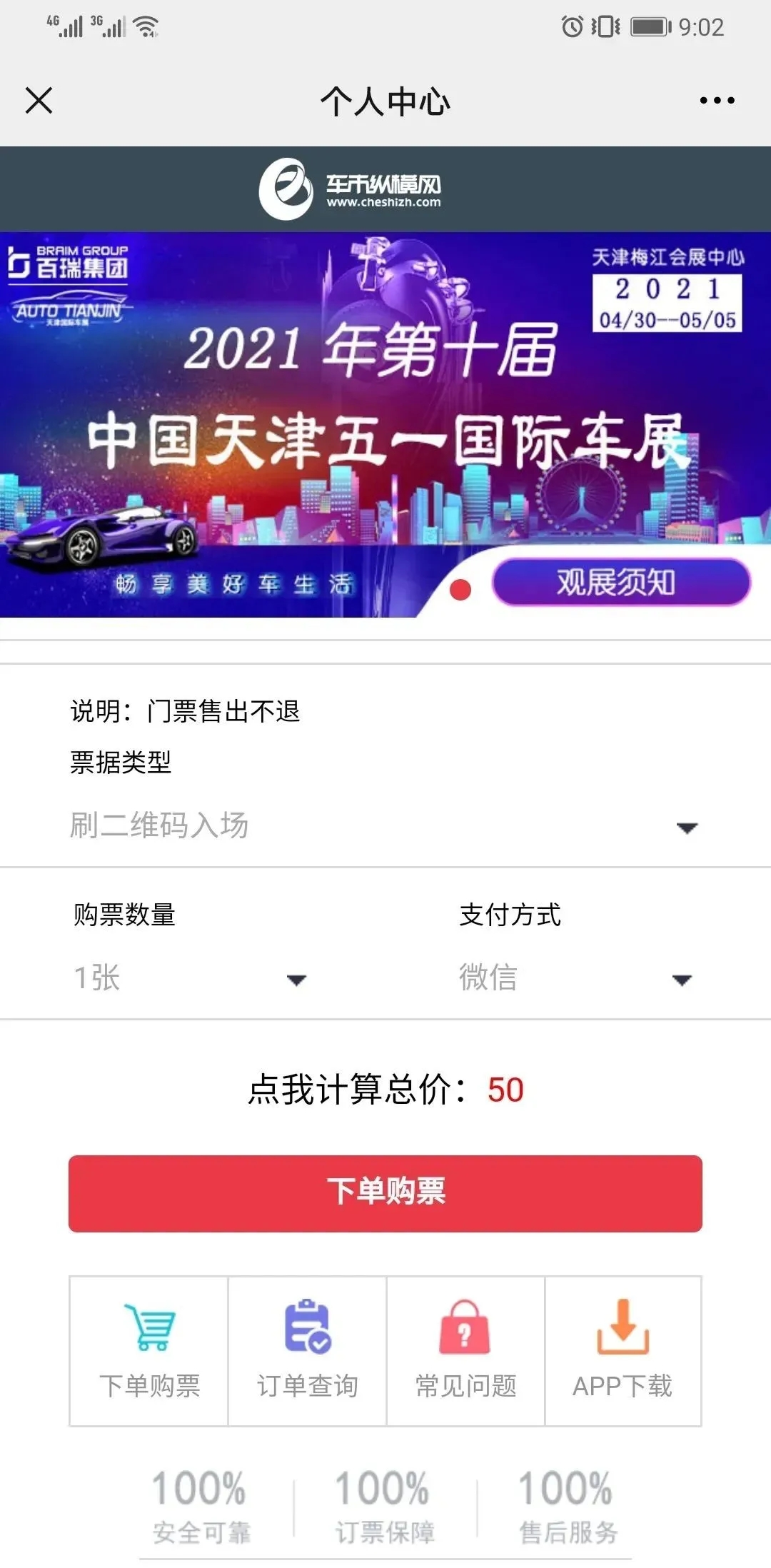Open the APP下载 download tile

(623, 1351)
